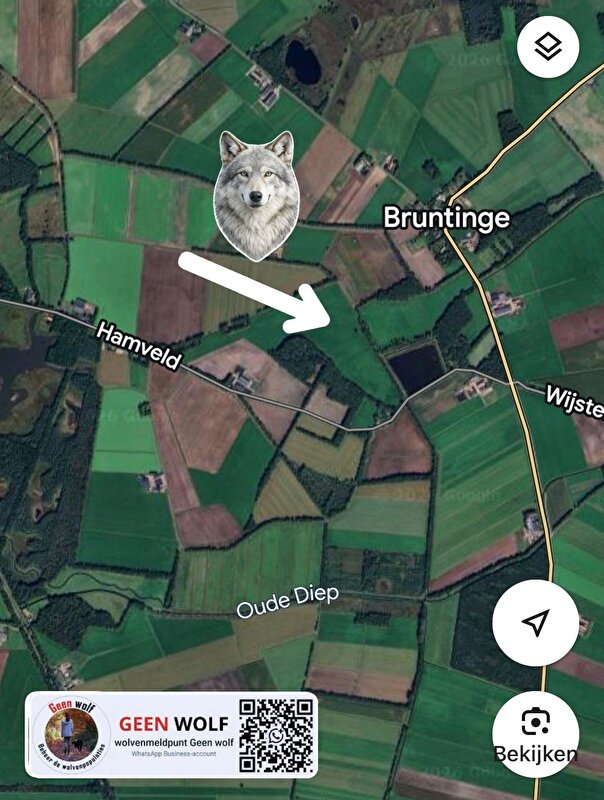Center the map on my location

tap(536, 623)
